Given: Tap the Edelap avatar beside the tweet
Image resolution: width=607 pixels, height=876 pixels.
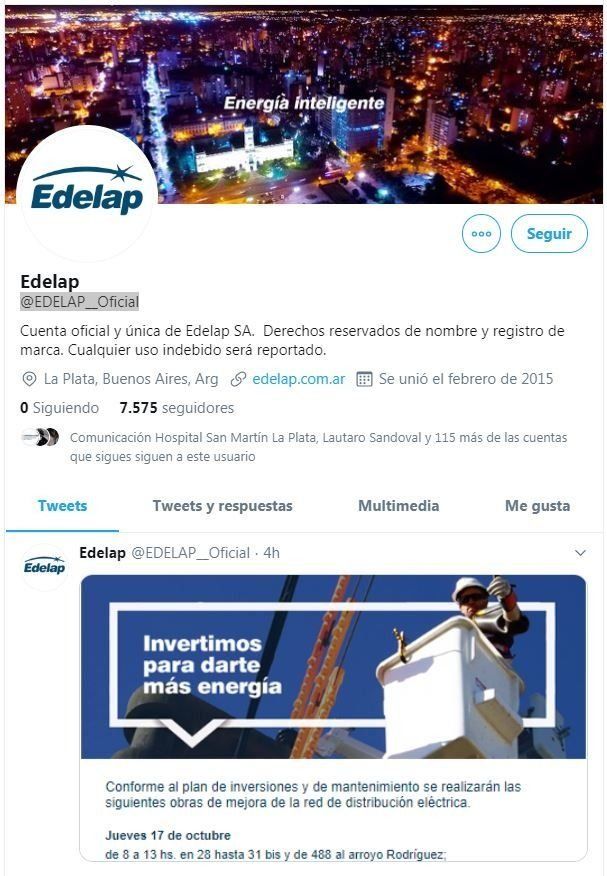Looking at the screenshot, I should [x=44, y=567].
